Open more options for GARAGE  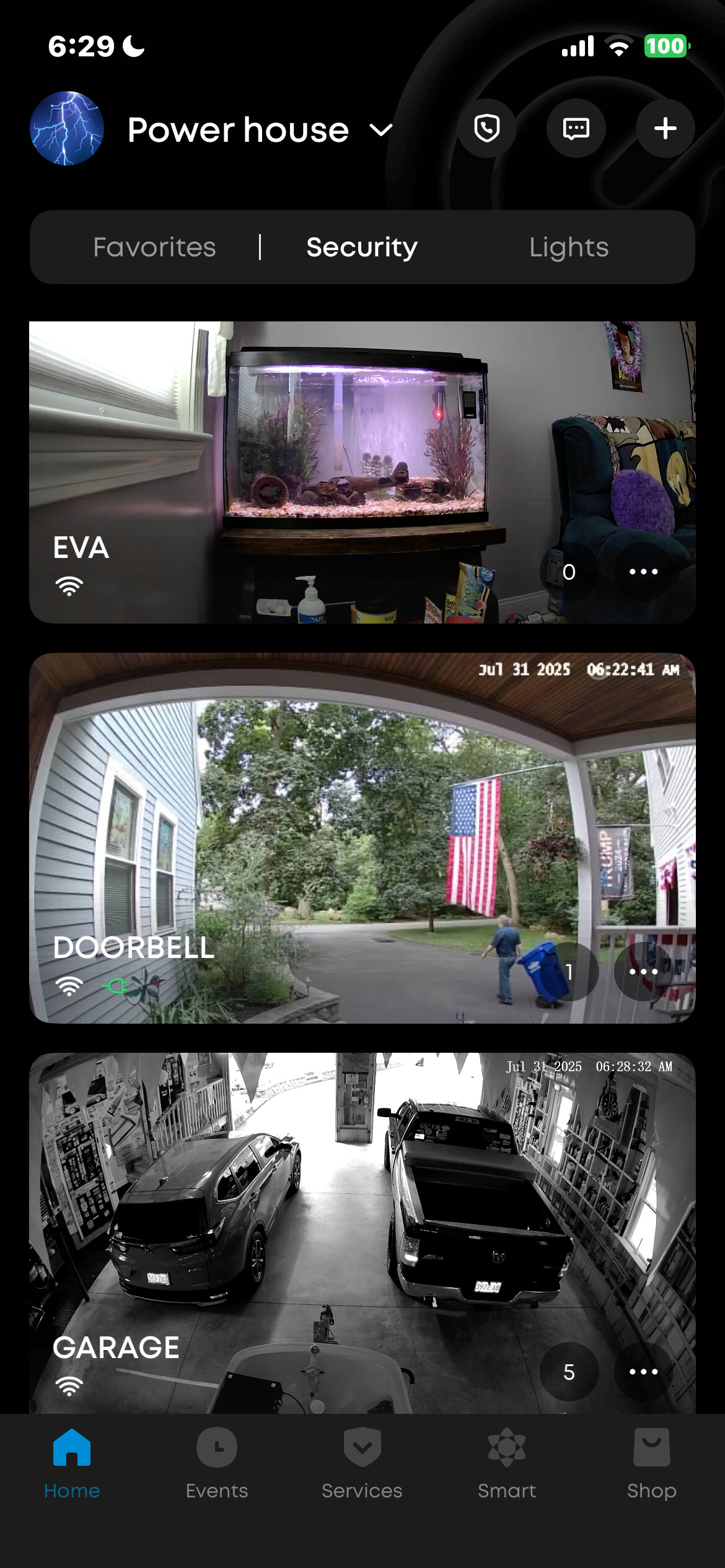(x=643, y=1372)
